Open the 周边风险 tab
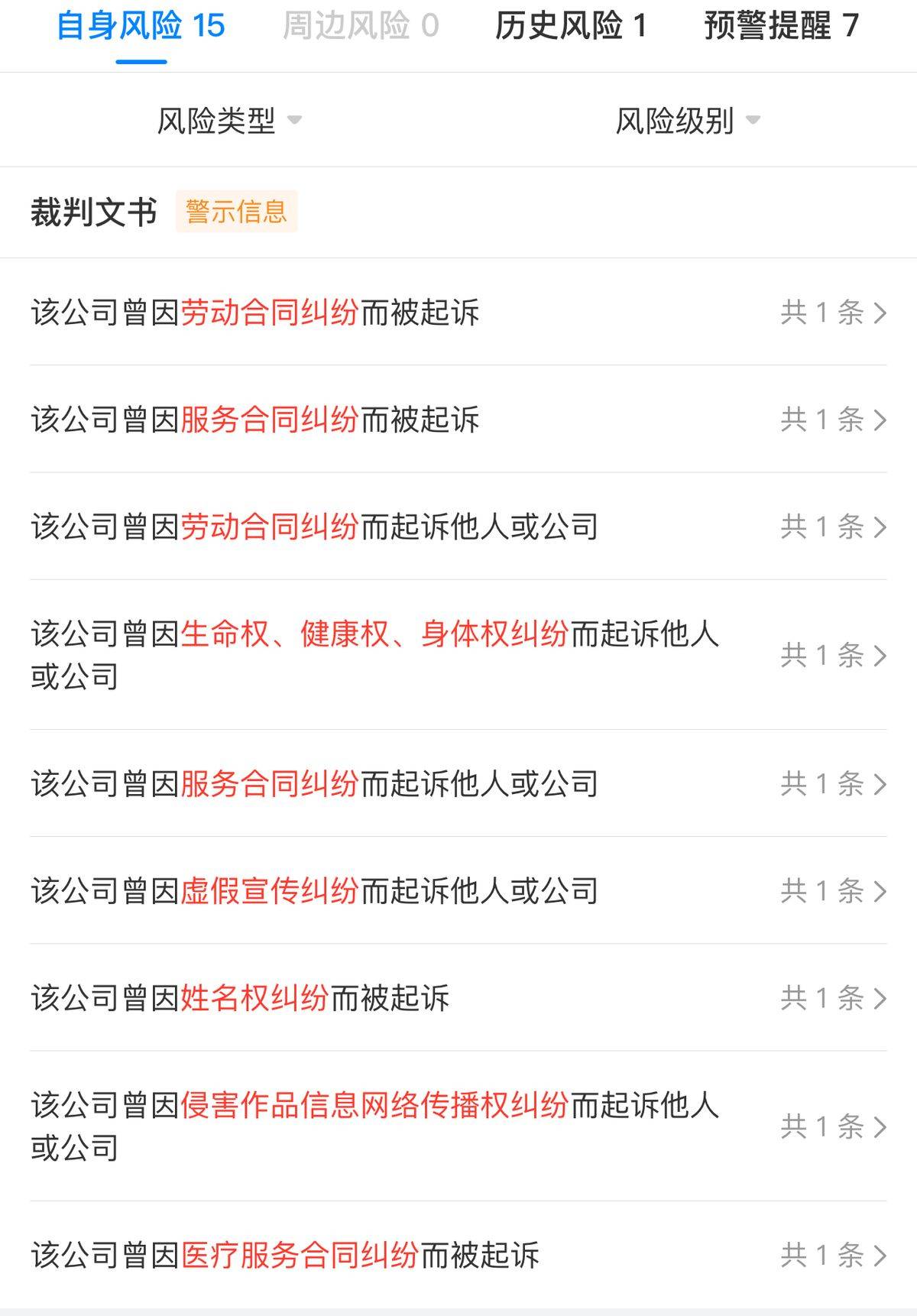Image resolution: width=917 pixels, height=1316 pixels. click(361, 28)
